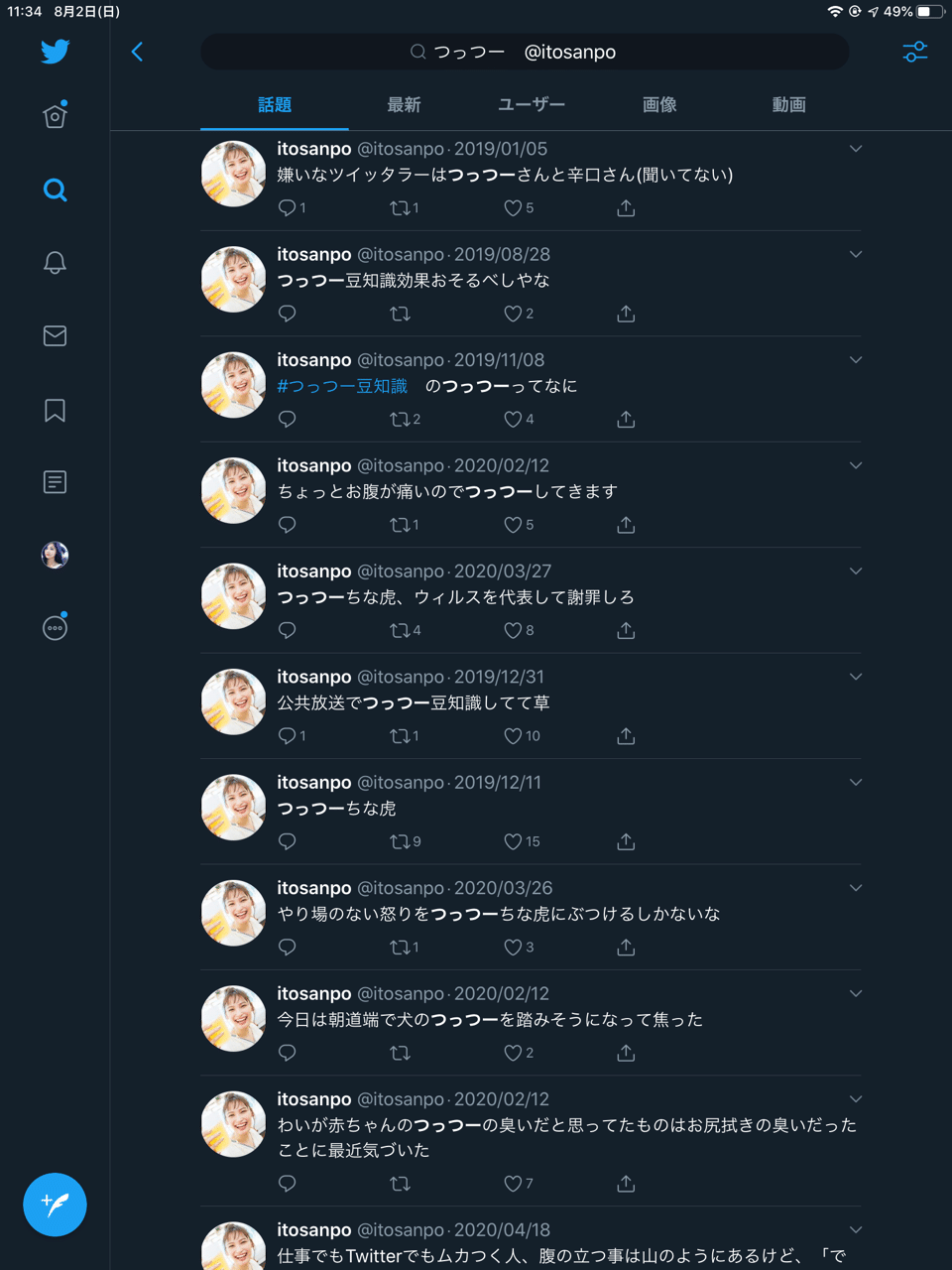Open search filter settings icon

[x=914, y=52]
